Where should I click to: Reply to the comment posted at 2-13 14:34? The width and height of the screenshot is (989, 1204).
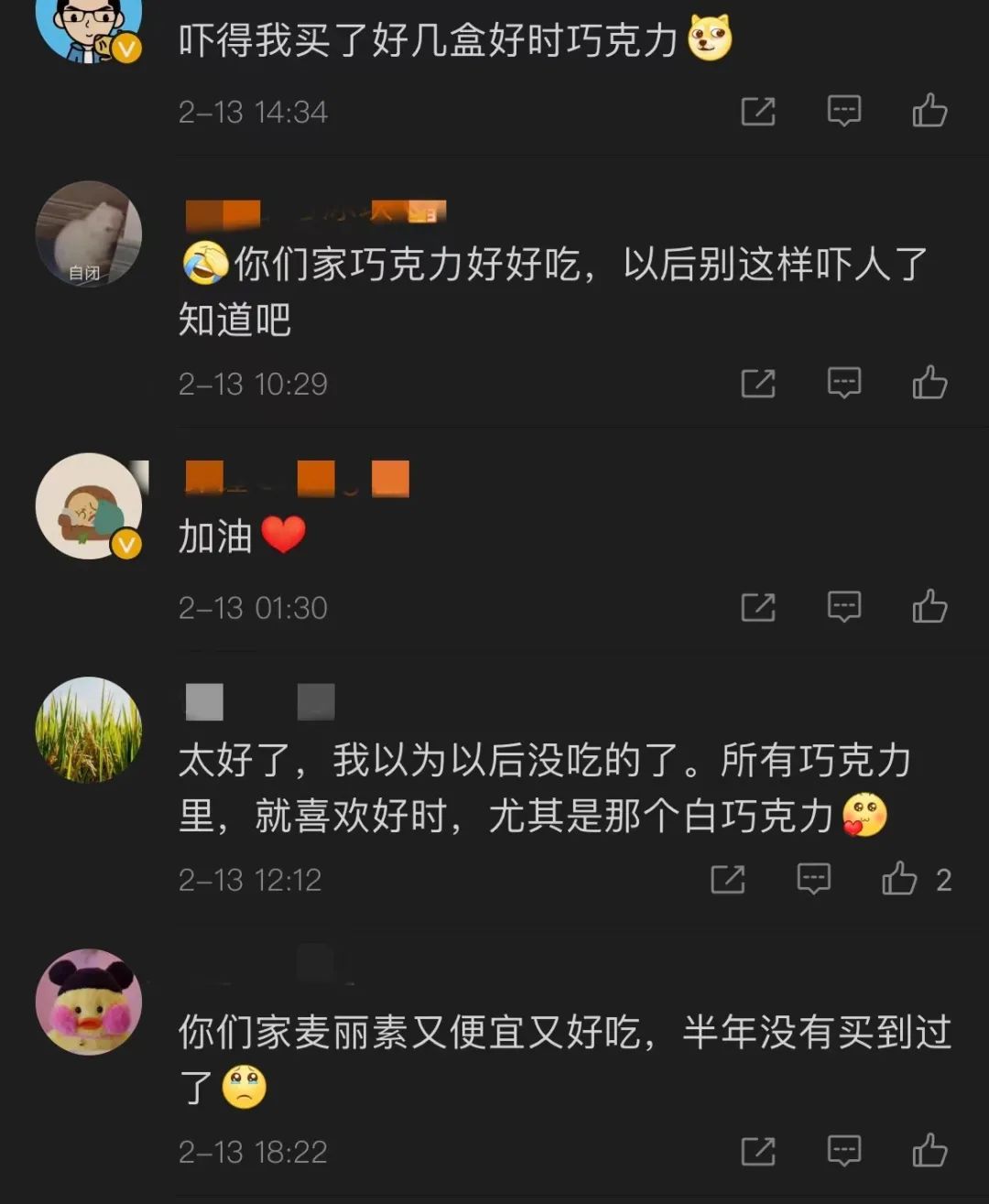(843, 111)
